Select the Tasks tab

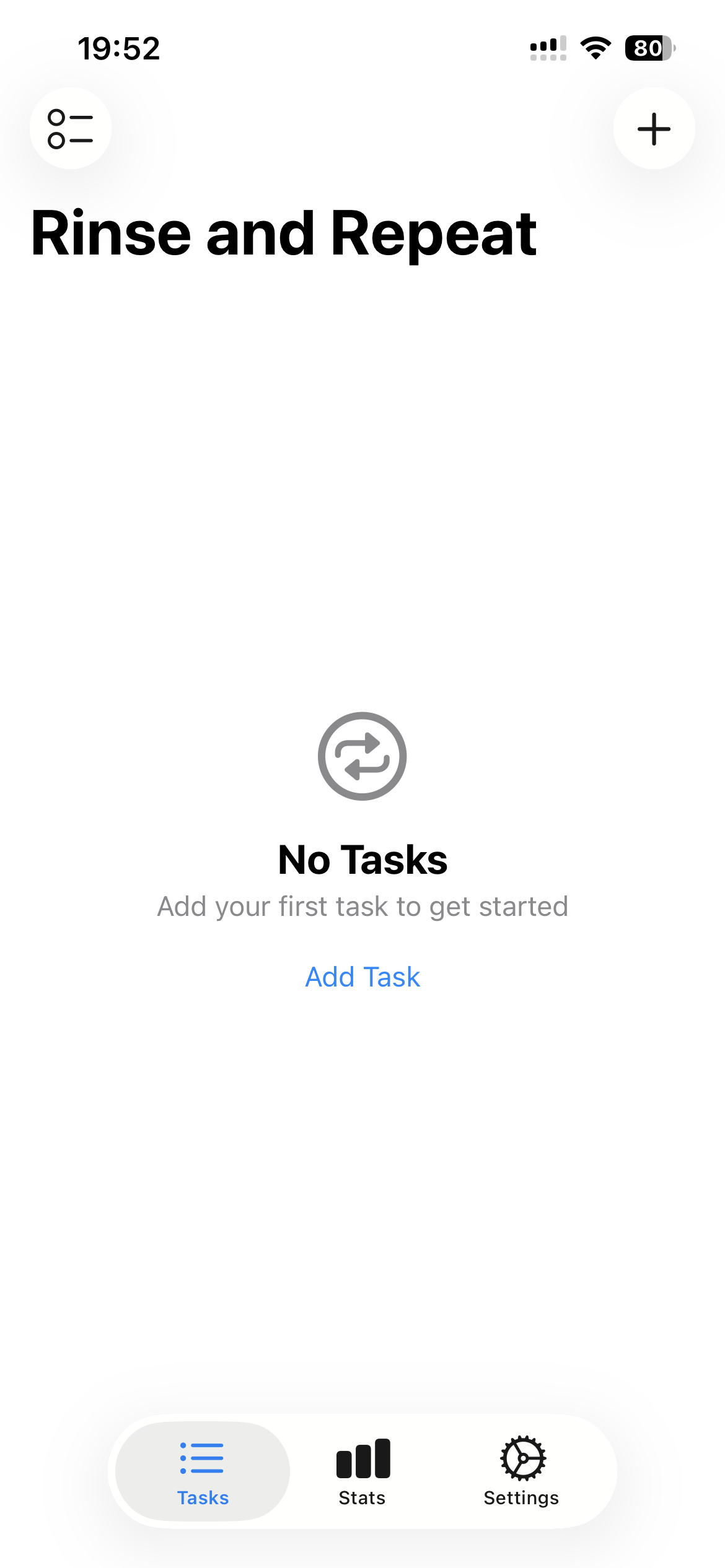tap(203, 1471)
